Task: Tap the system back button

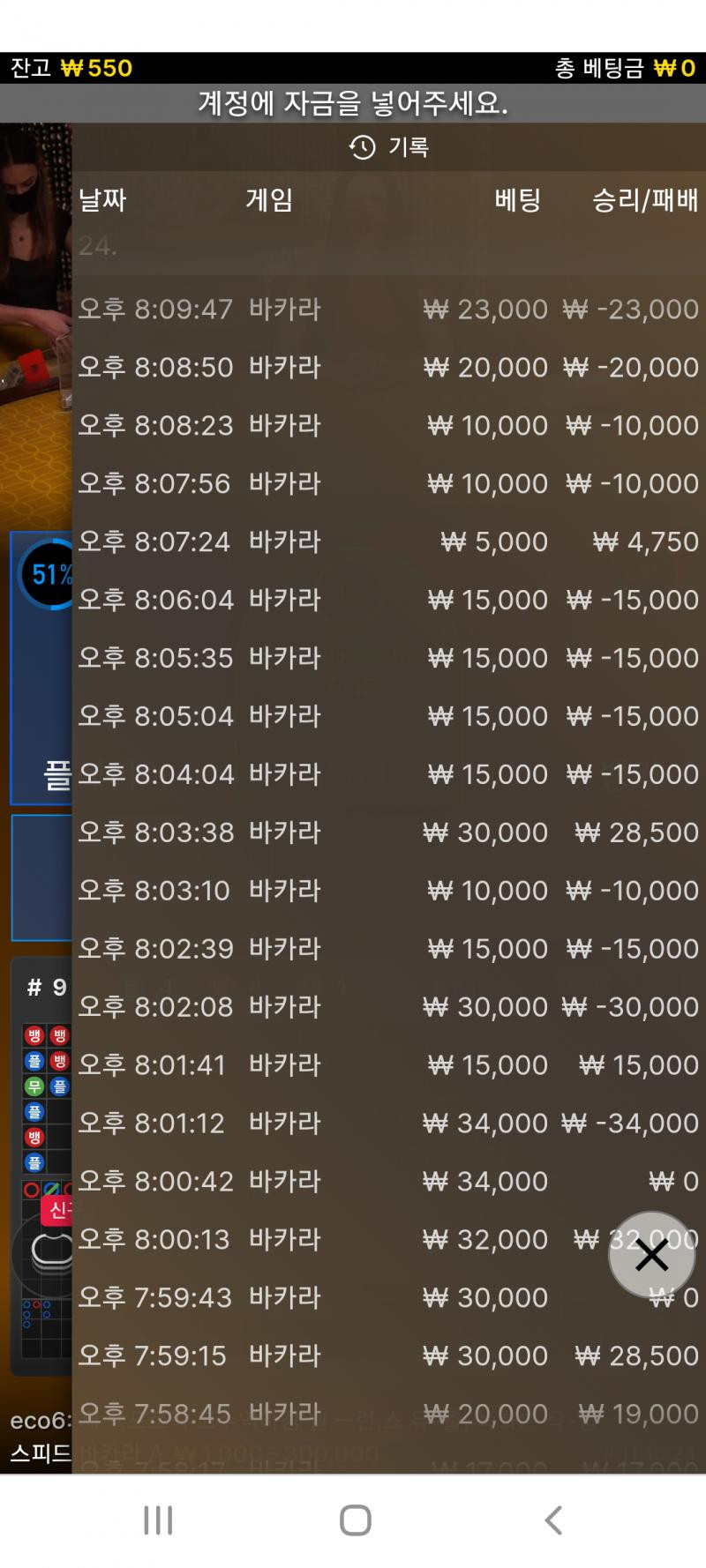Action: 553,1520
